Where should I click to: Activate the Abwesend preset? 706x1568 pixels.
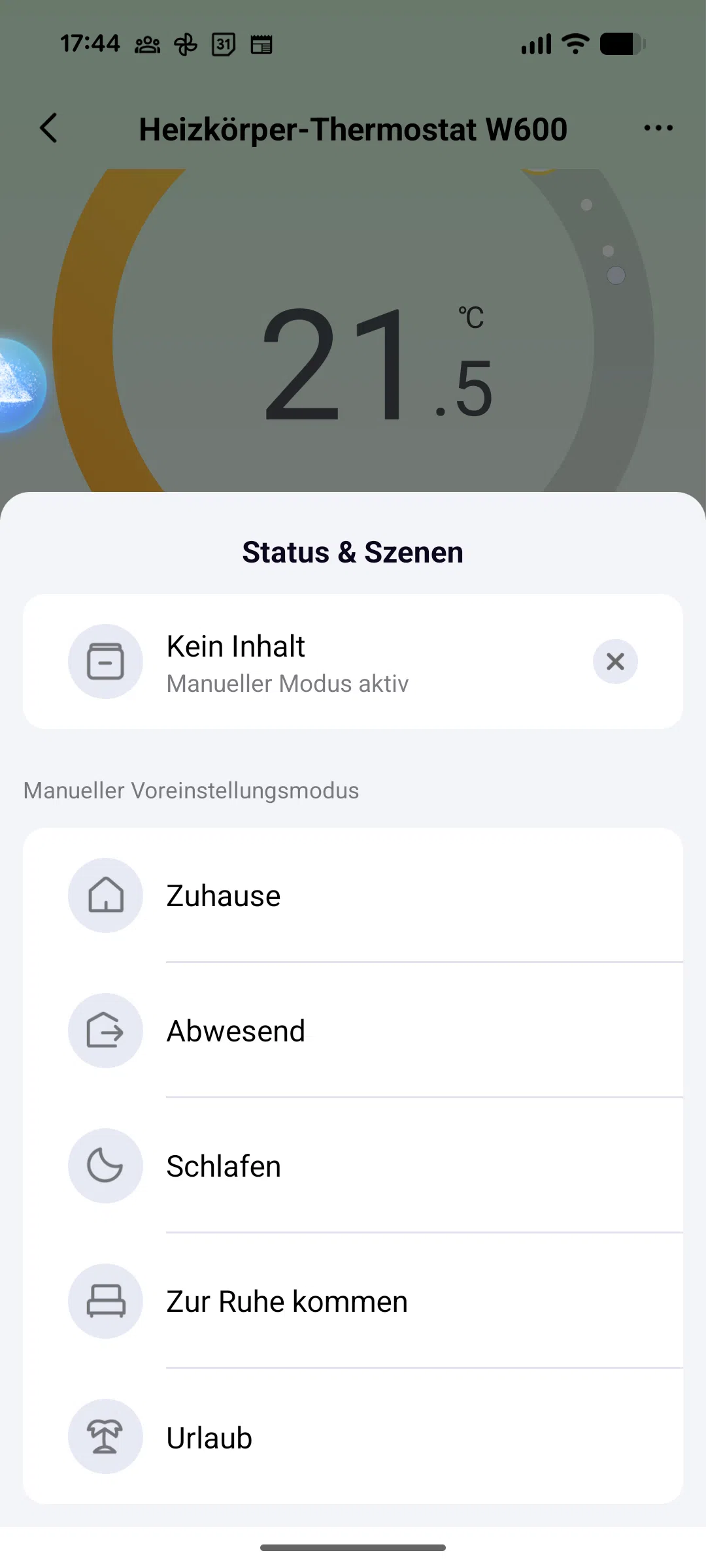coord(353,1031)
